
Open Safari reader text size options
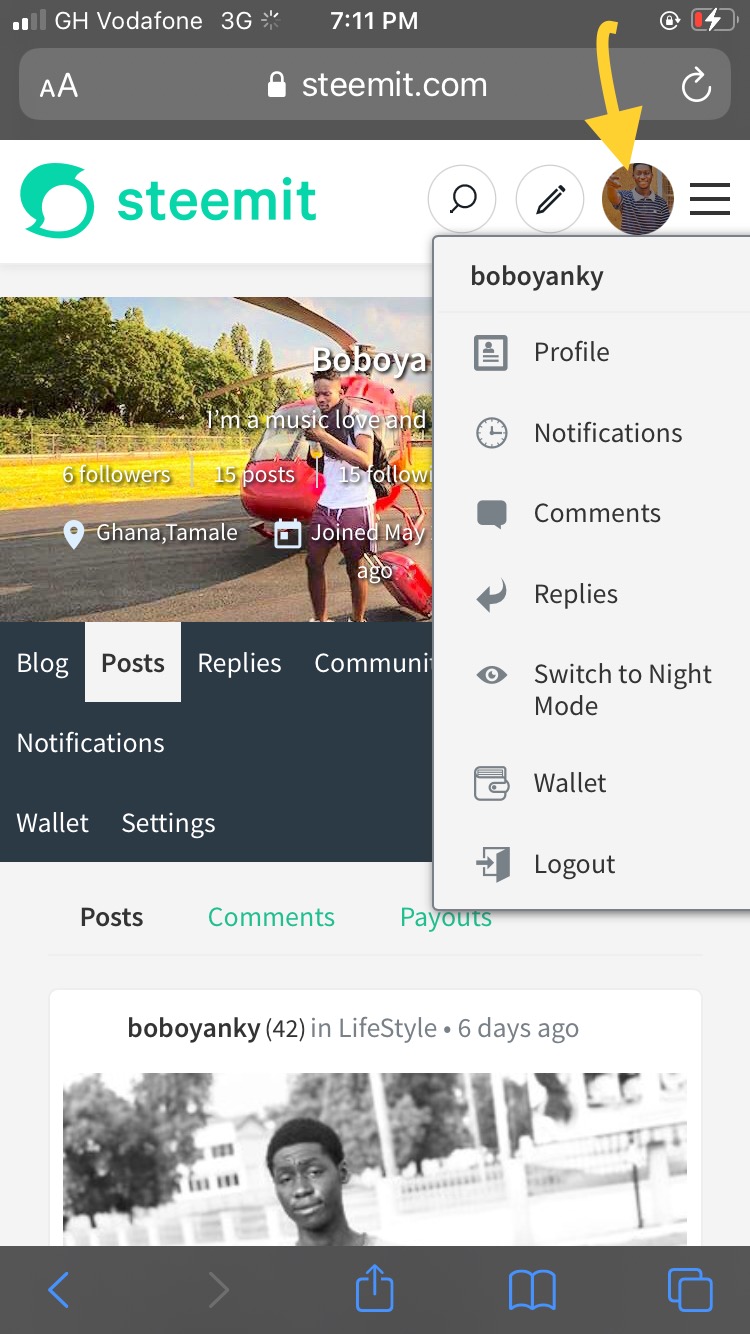59,86
